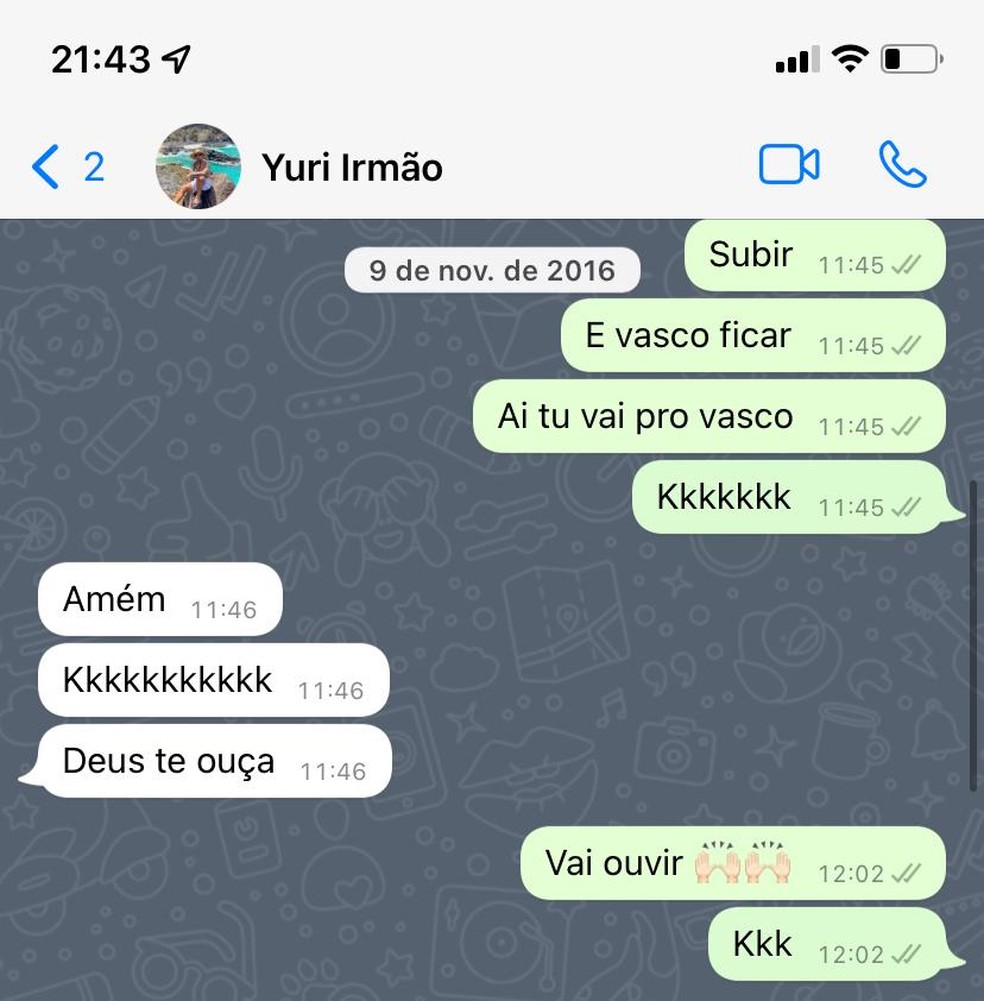The width and height of the screenshot is (984, 1001).
Task: Tap Yuri Irmão's profile picture
Action: tap(198, 166)
